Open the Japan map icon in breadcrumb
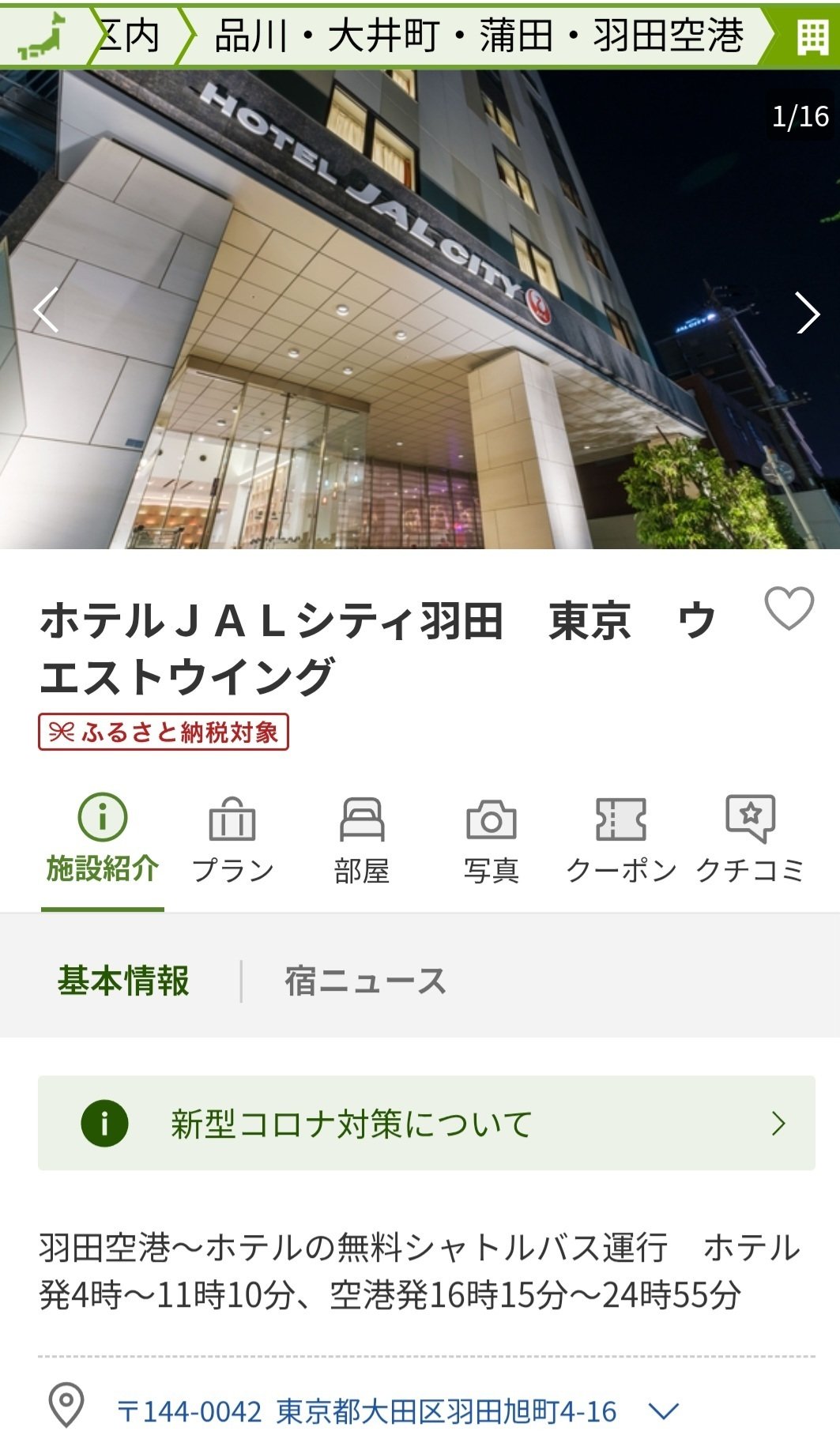The image size is (840, 1446). 41,36
